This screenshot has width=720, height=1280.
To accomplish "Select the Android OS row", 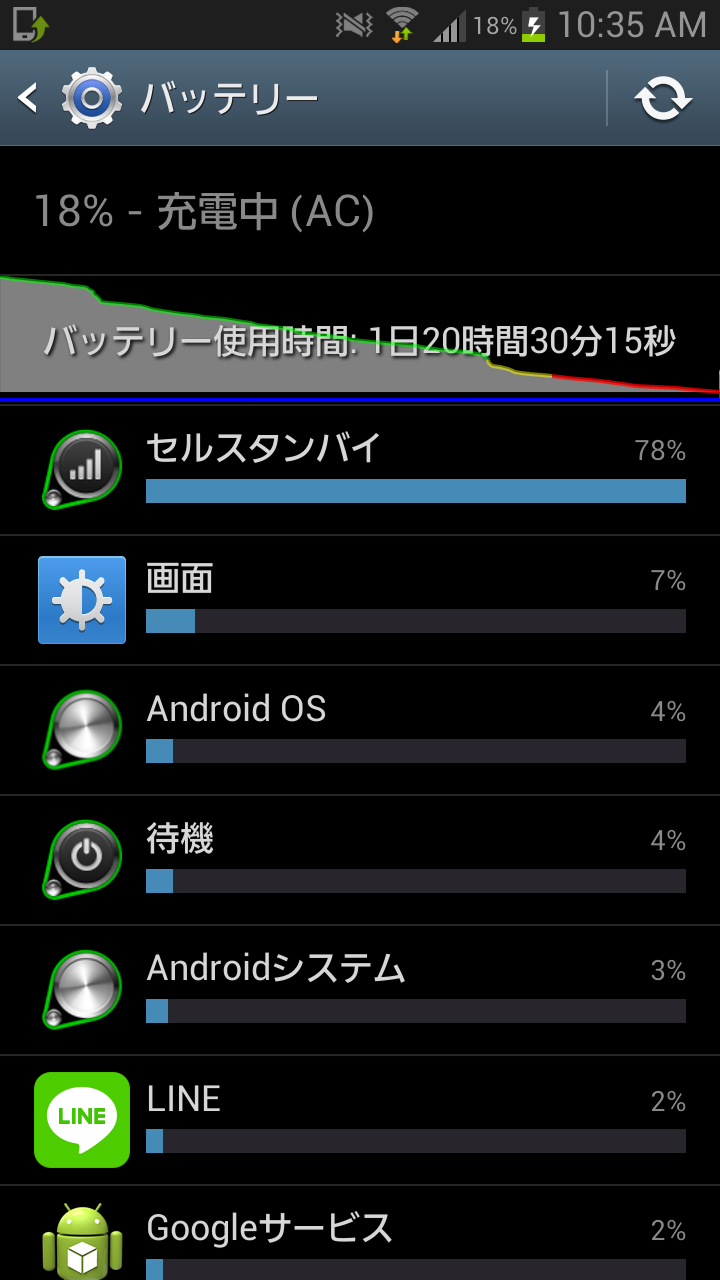I will click(x=360, y=730).
